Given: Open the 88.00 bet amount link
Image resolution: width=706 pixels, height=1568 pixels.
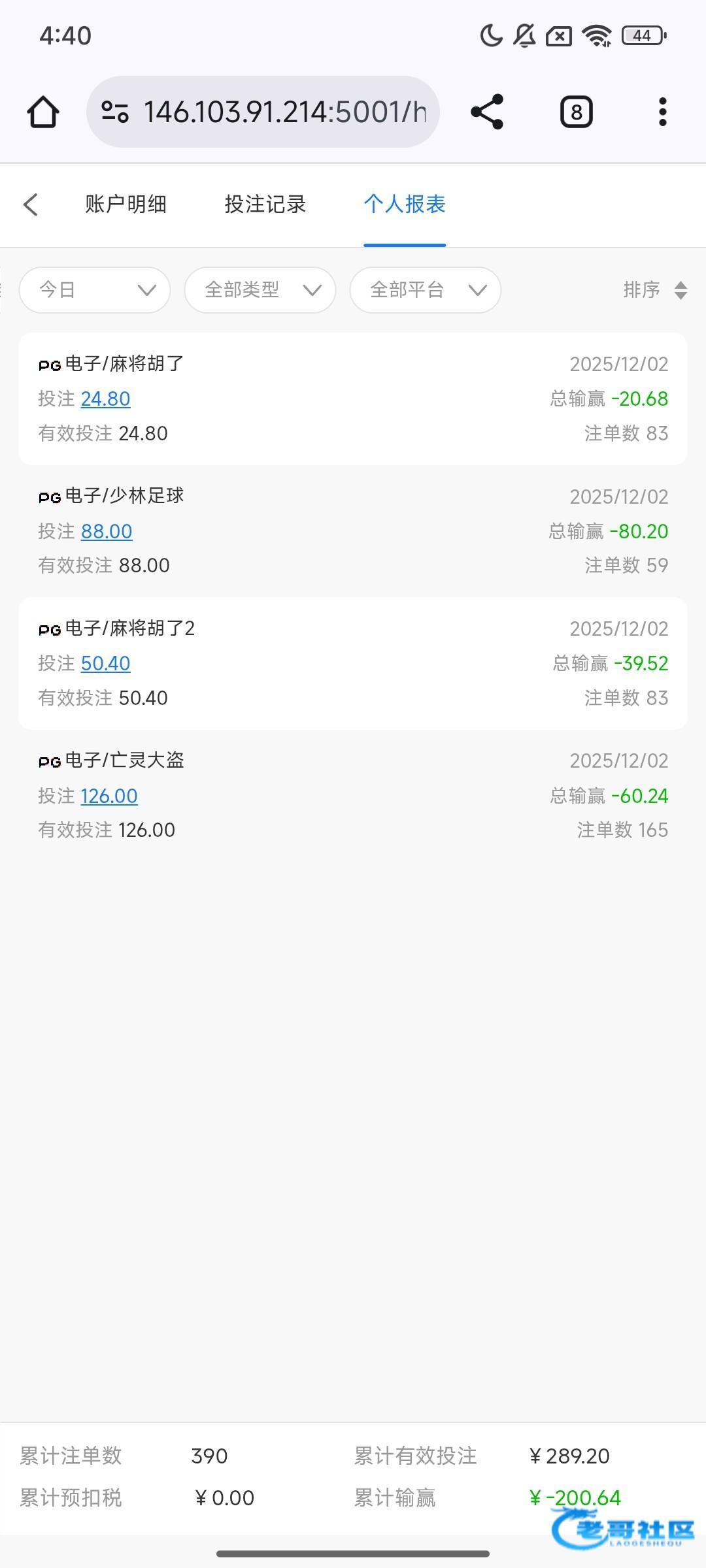Looking at the screenshot, I should click(x=107, y=531).
